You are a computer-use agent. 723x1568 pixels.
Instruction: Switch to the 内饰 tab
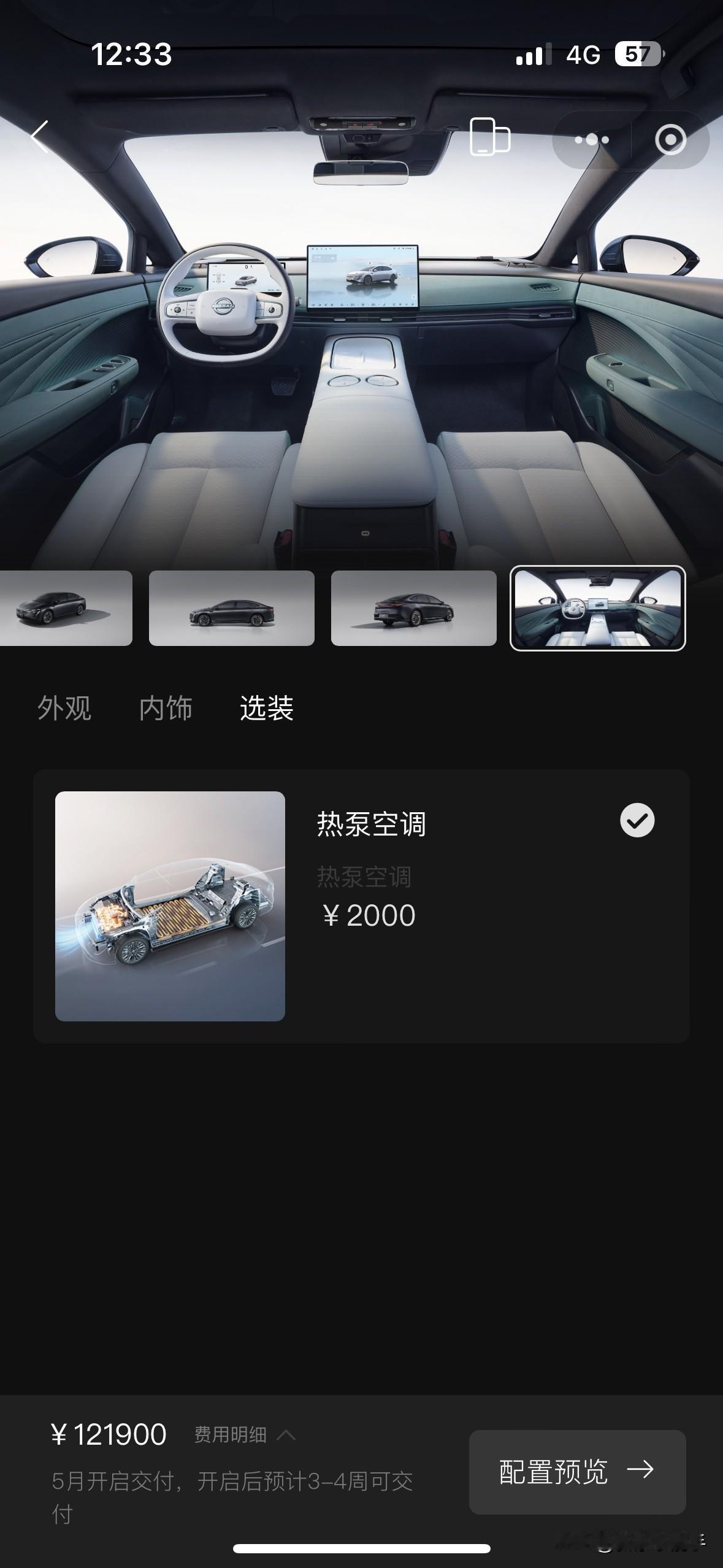coord(166,708)
